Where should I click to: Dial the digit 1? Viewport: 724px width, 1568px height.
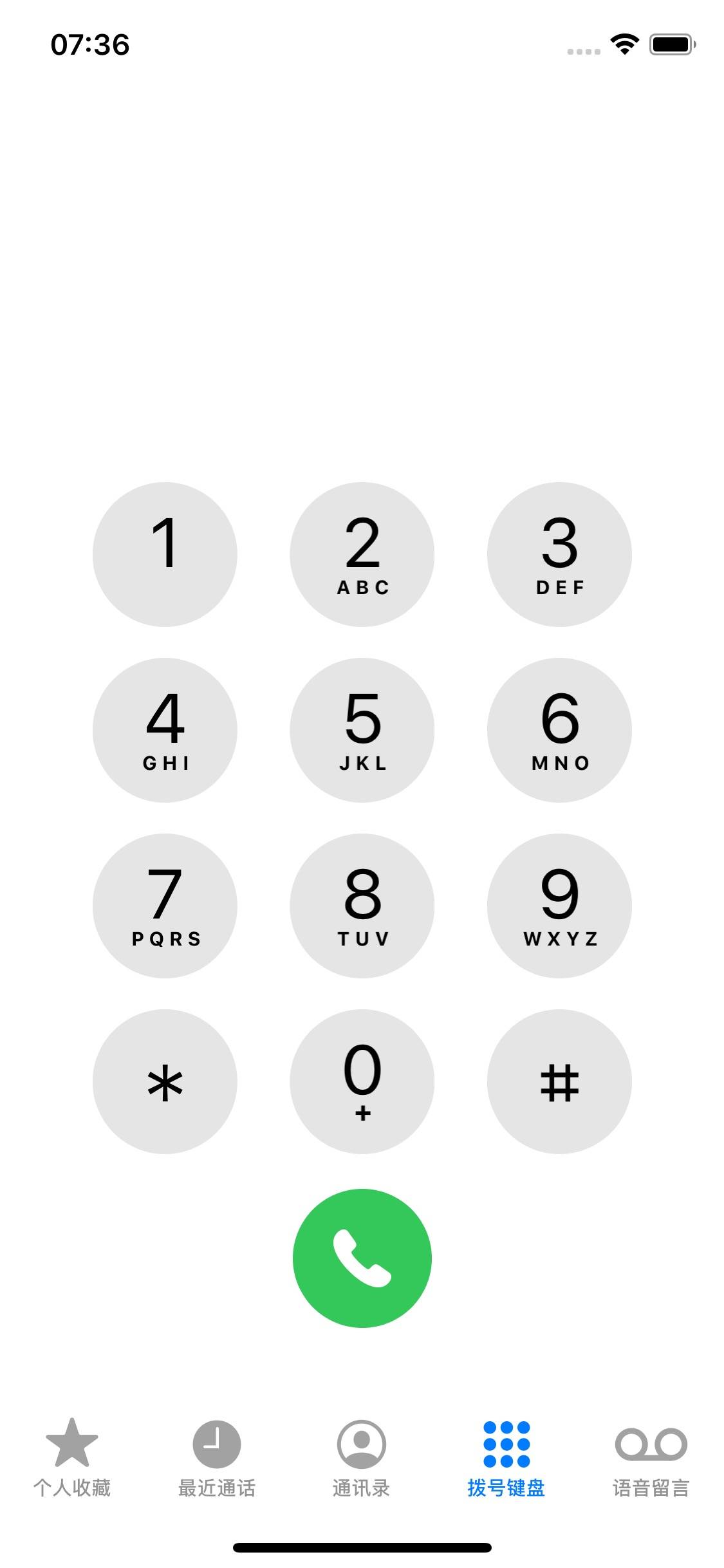coord(165,554)
